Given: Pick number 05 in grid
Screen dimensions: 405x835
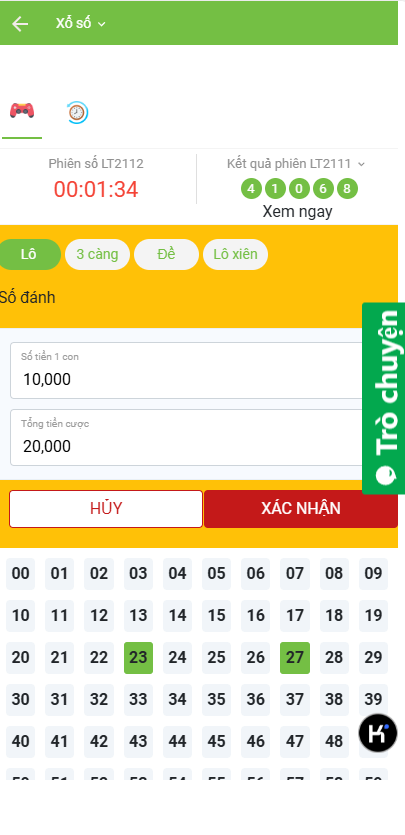Looking at the screenshot, I should pos(217,574).
